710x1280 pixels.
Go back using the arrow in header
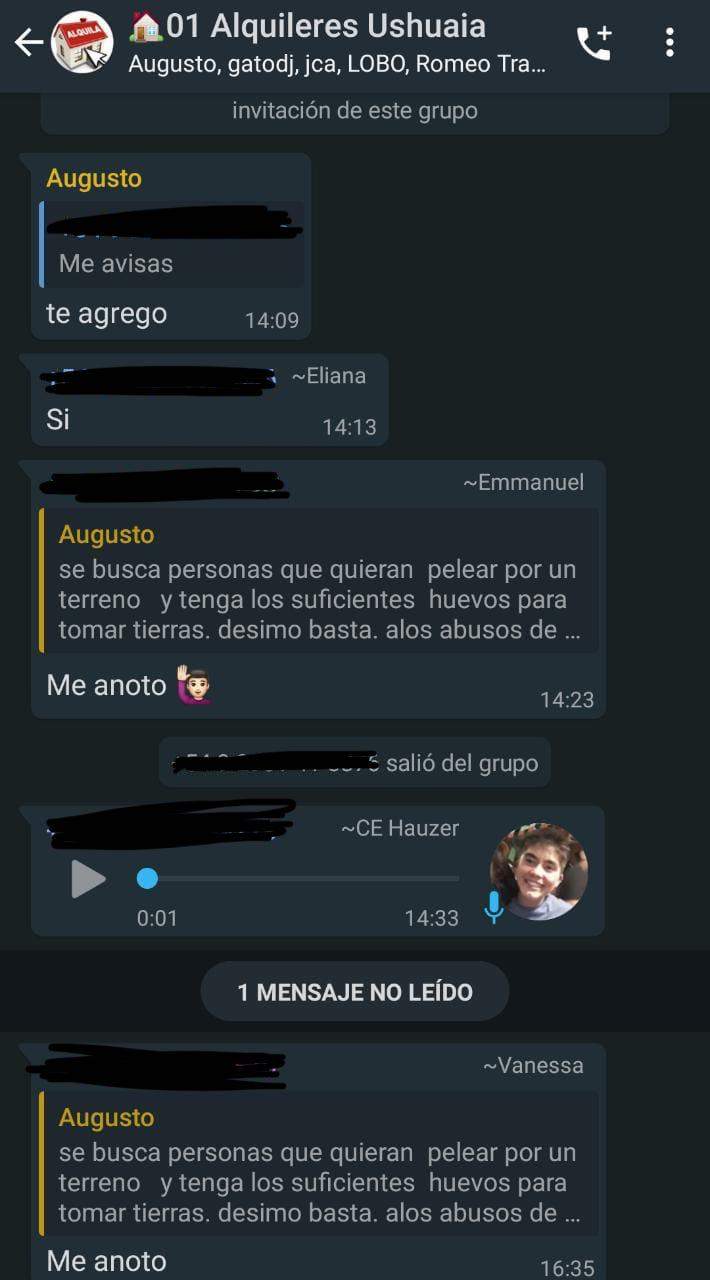pos(28,43)
